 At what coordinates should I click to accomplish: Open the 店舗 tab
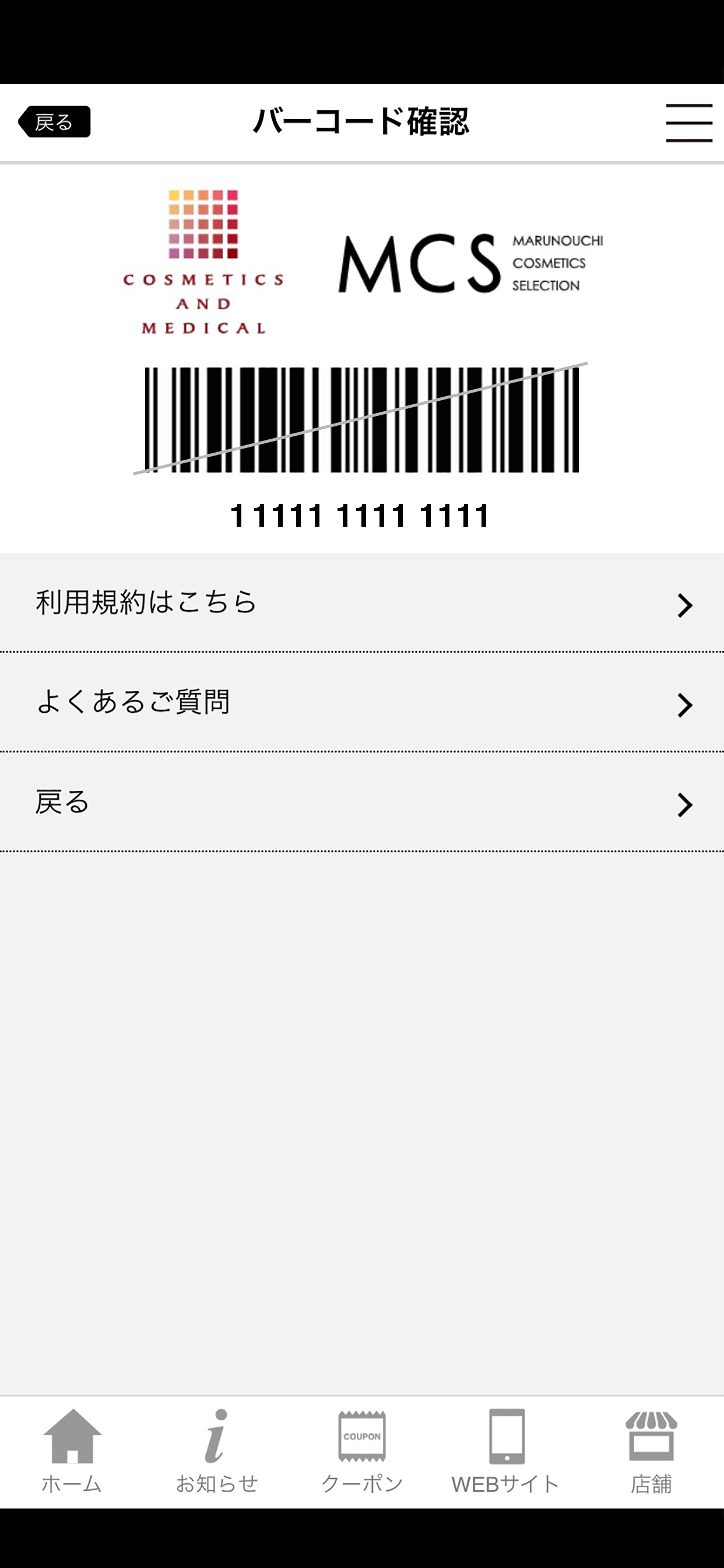click(x=652, y=1452)
